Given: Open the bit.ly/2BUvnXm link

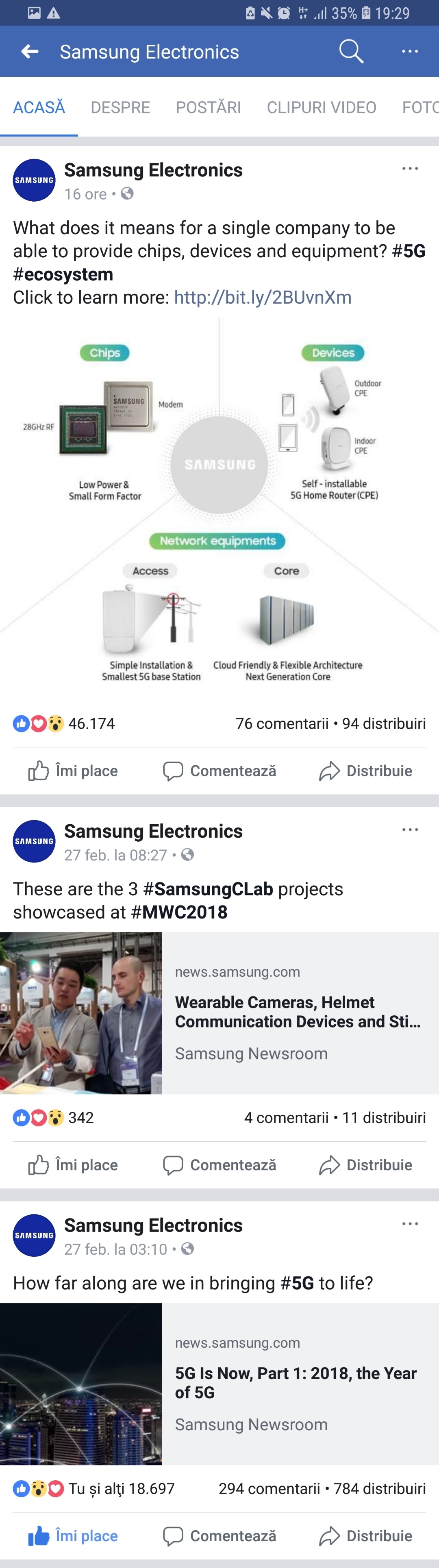Looking at the screenshot, I should [x=263, y=298].
